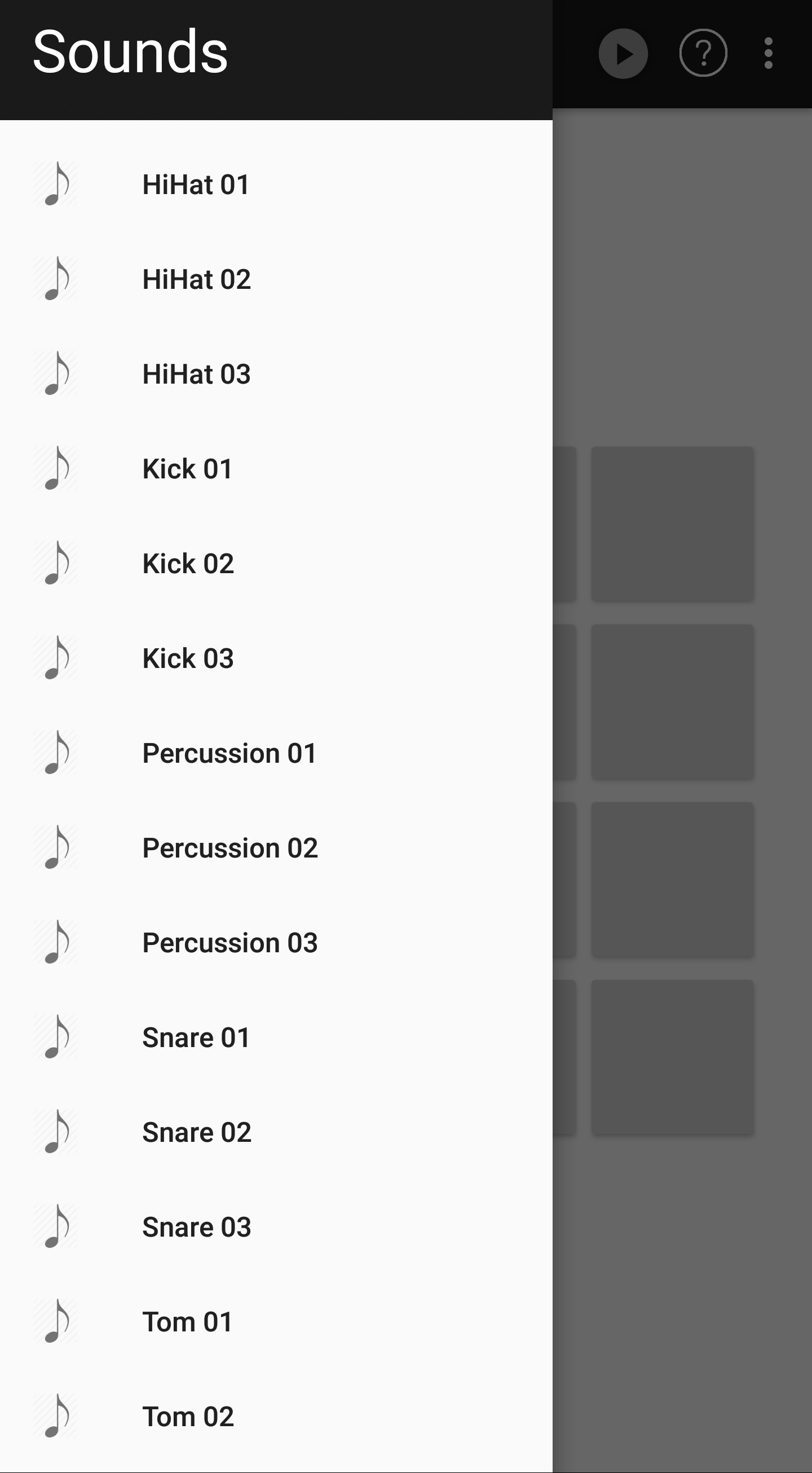The width and height of the screenshot is (812, 1473).
Task: Select Kick 01
Action: [x=276, y=469]
